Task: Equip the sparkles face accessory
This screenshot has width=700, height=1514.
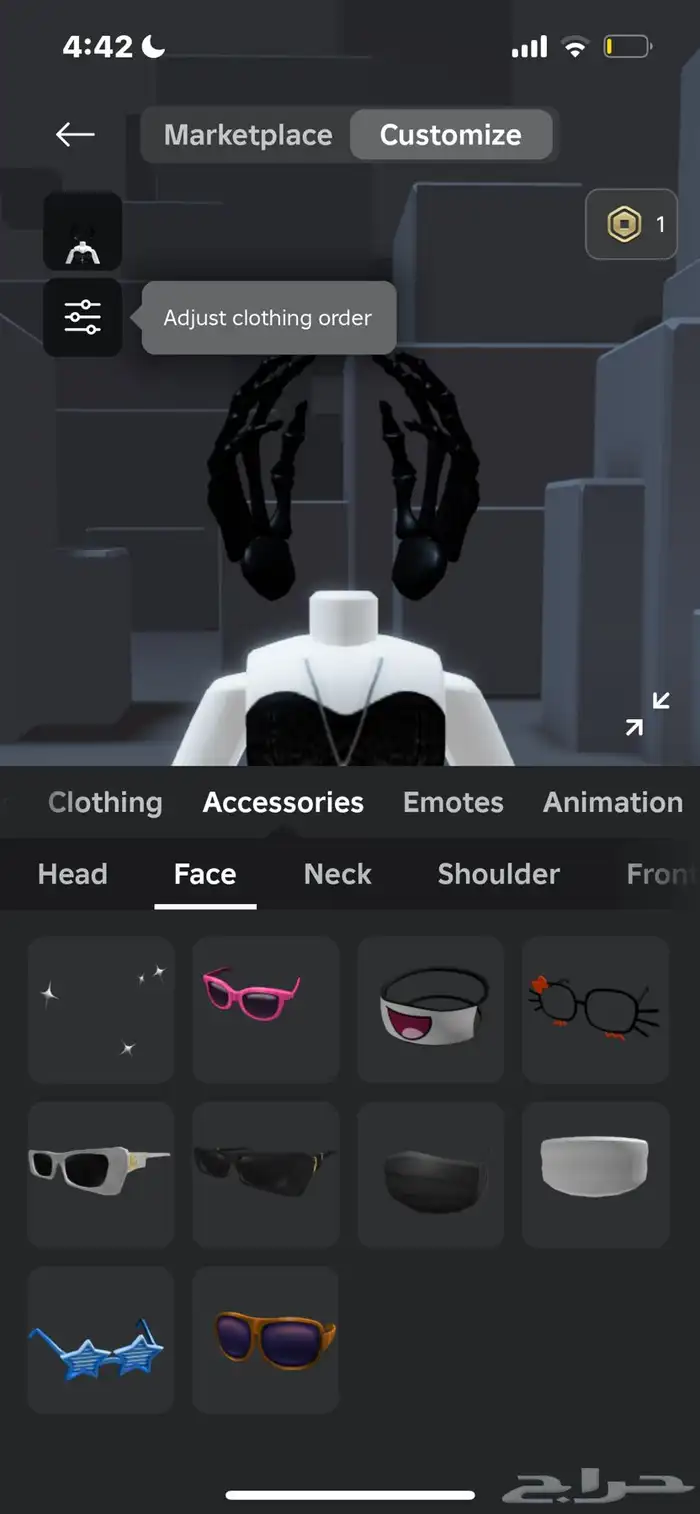Action: pyautogui.click(x=101, y=1009)
